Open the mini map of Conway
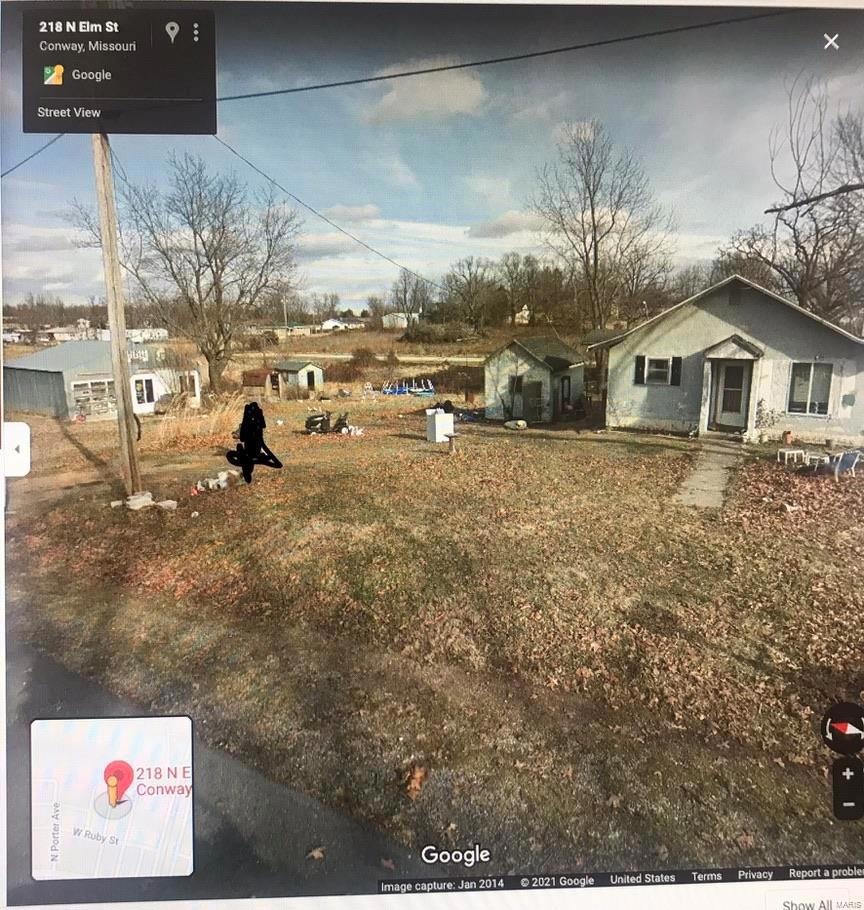This screenshot has height=910, width=864. point(111,797)
